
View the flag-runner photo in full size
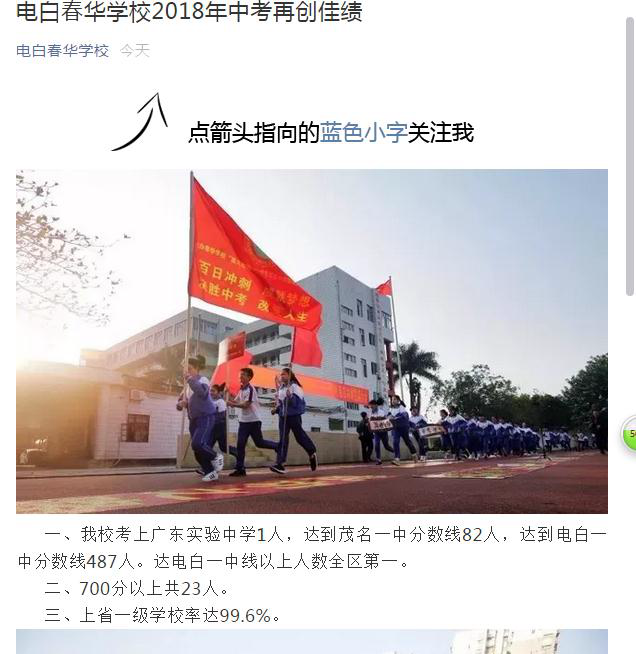[311, 340]
